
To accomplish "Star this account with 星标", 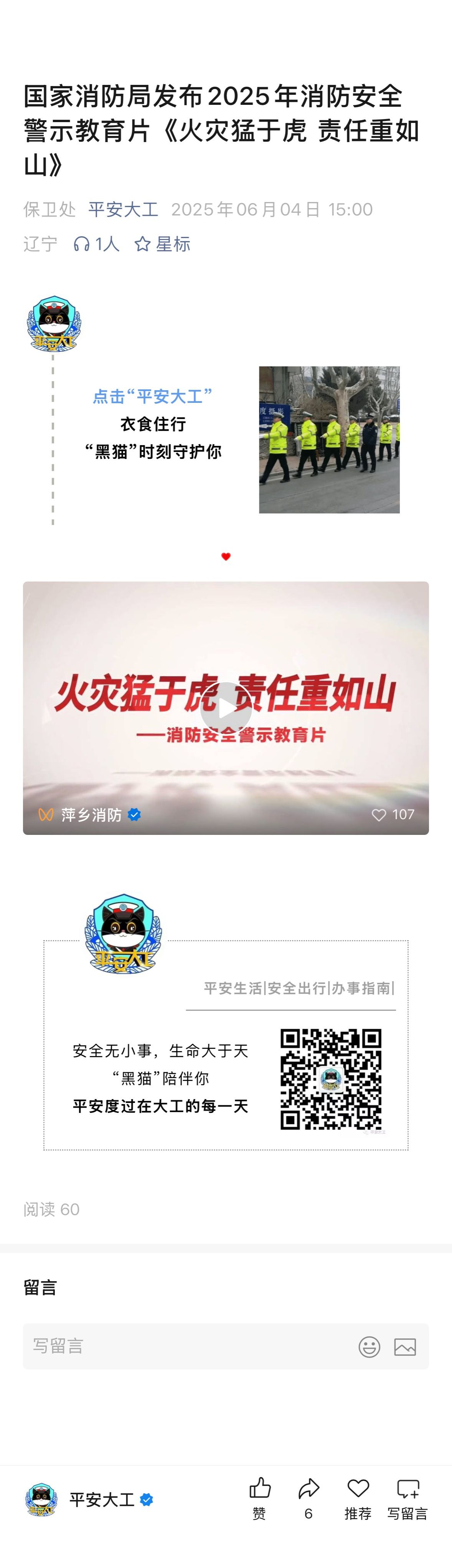I will point(162,244).
